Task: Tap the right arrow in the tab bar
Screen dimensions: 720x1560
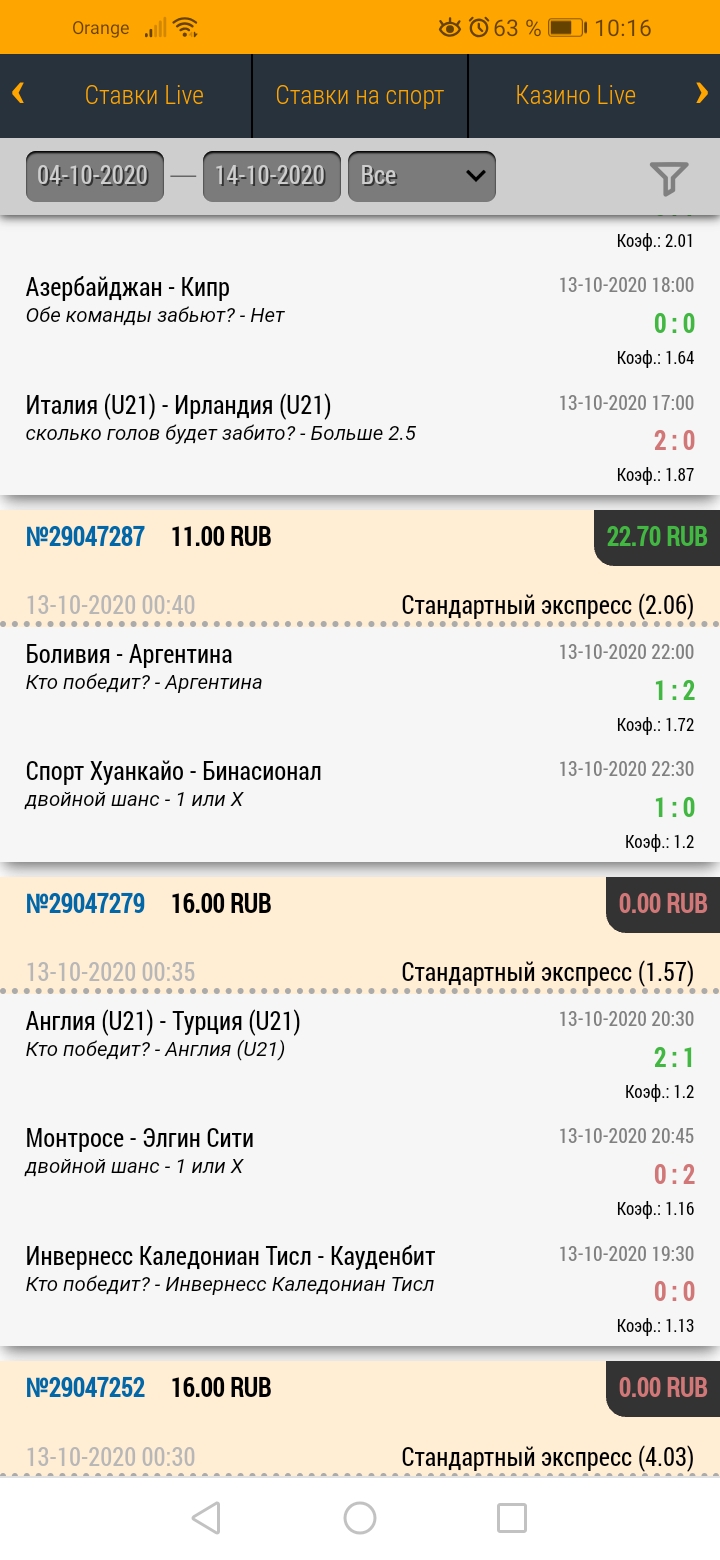Action: (702, 94)
